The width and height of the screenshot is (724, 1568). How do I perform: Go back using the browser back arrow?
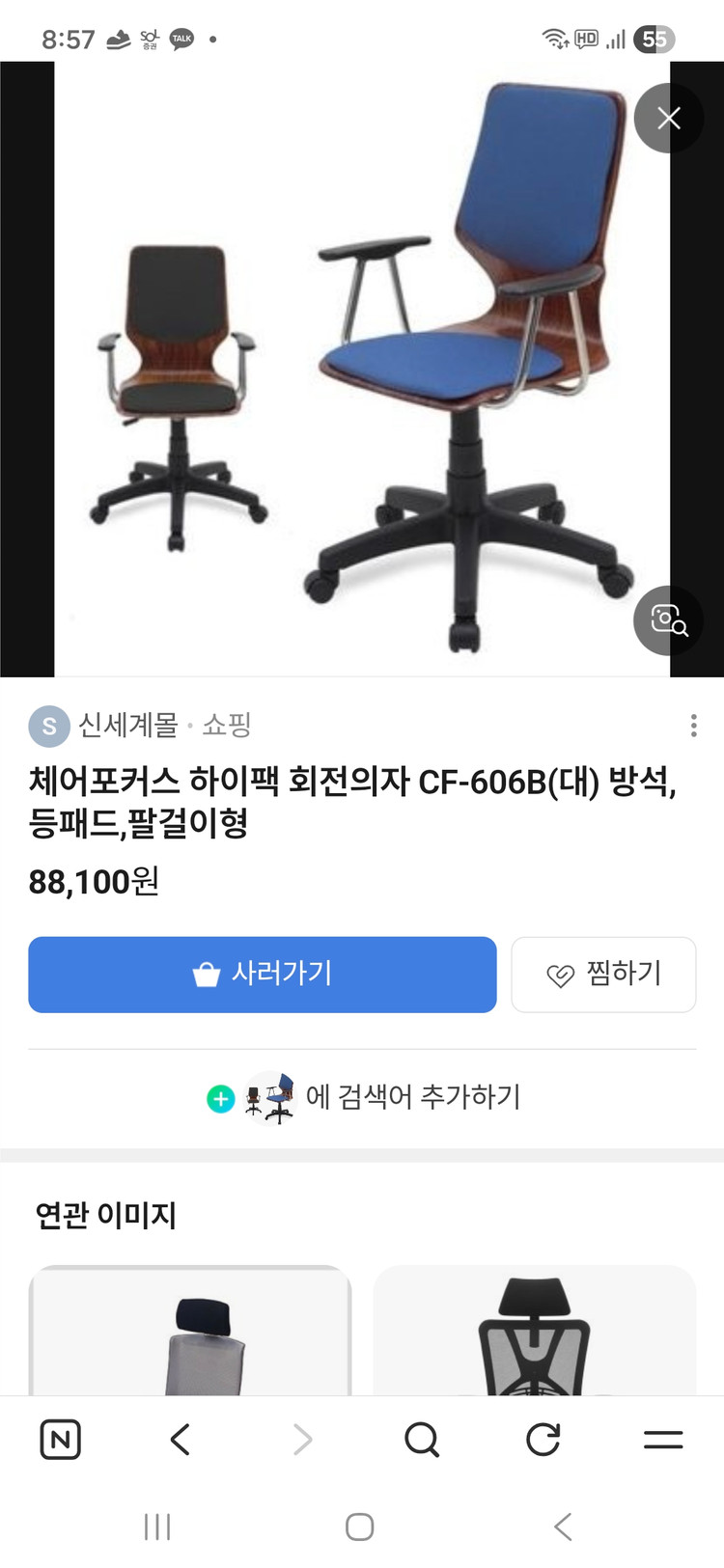point(181,1441)
